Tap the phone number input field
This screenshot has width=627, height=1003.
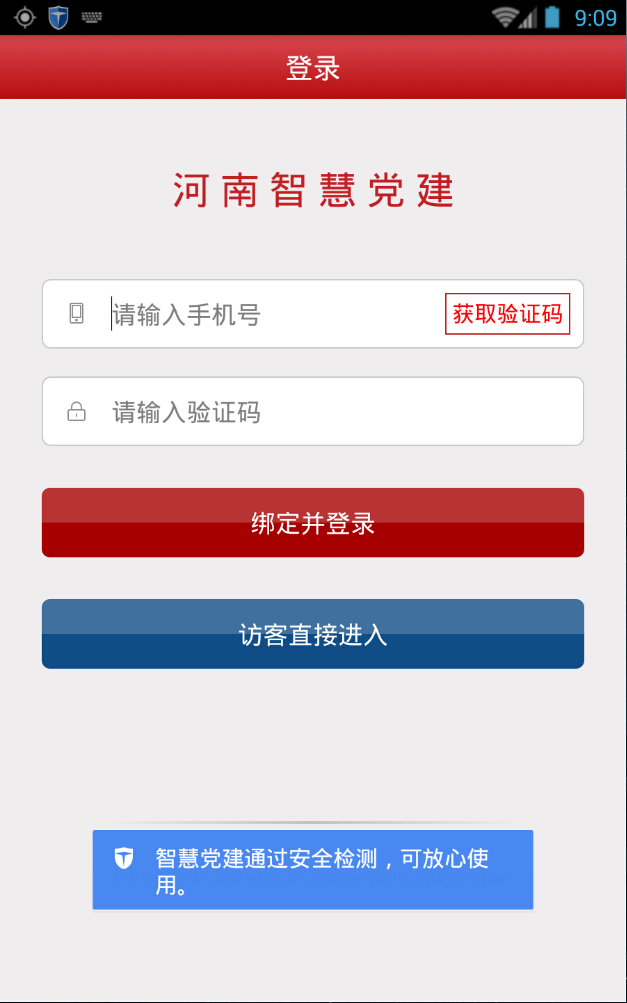pos(270,315)
